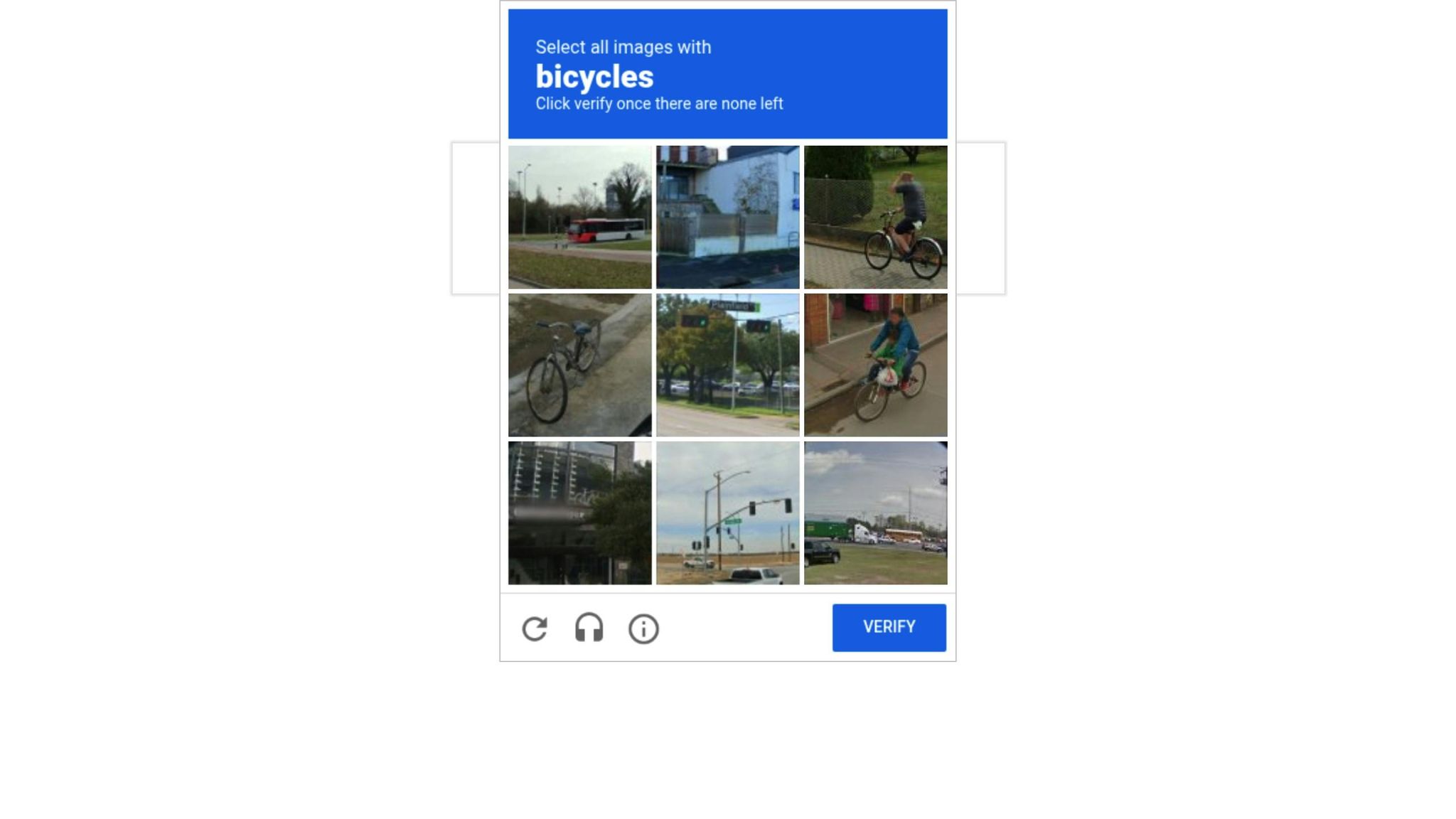This screenshot has height=819, width=1456.
Task: Select the parked bicycle on the pavement
Action: [579, 365]
